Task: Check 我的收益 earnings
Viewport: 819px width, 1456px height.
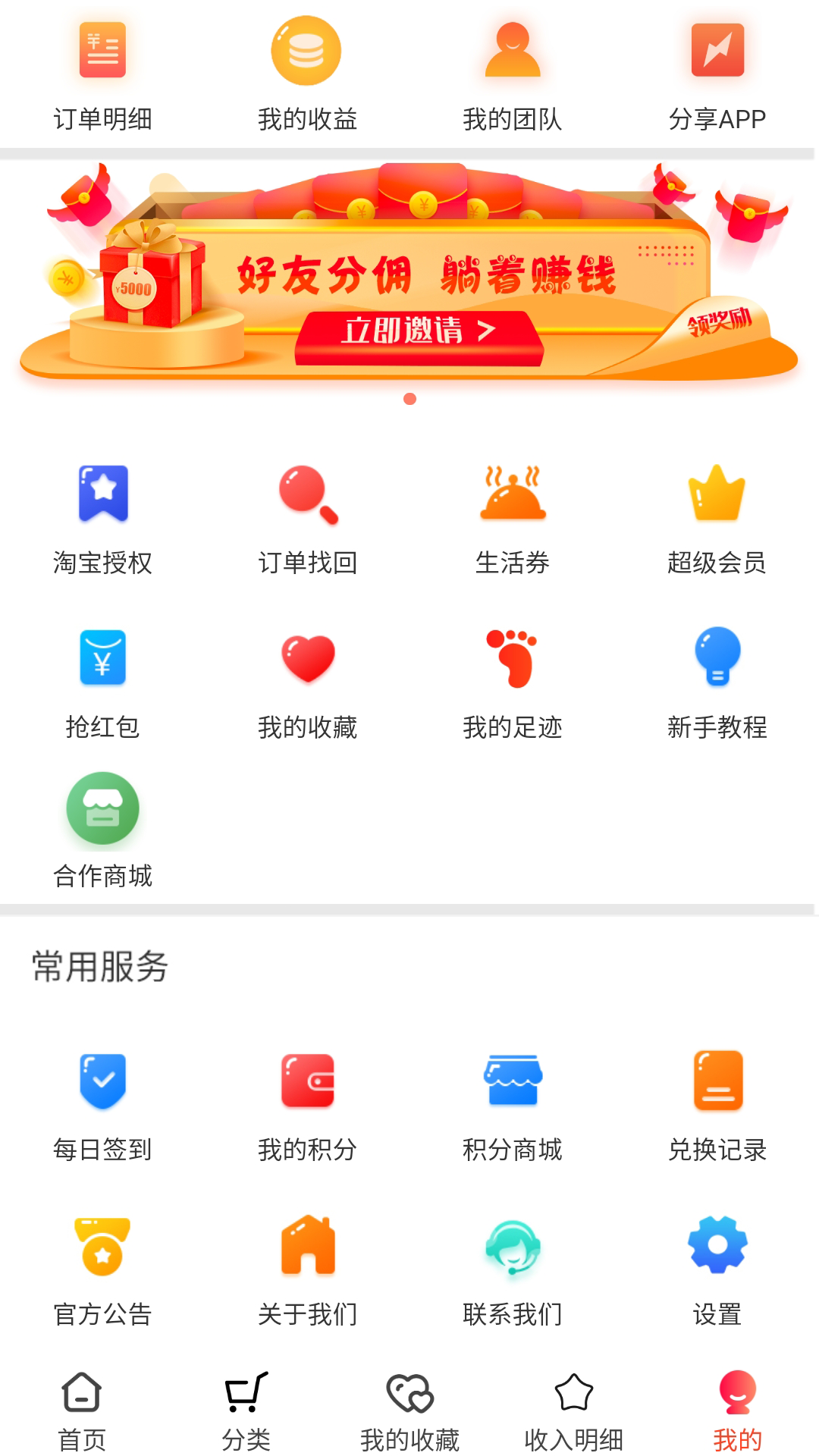Action: [306, 72]
